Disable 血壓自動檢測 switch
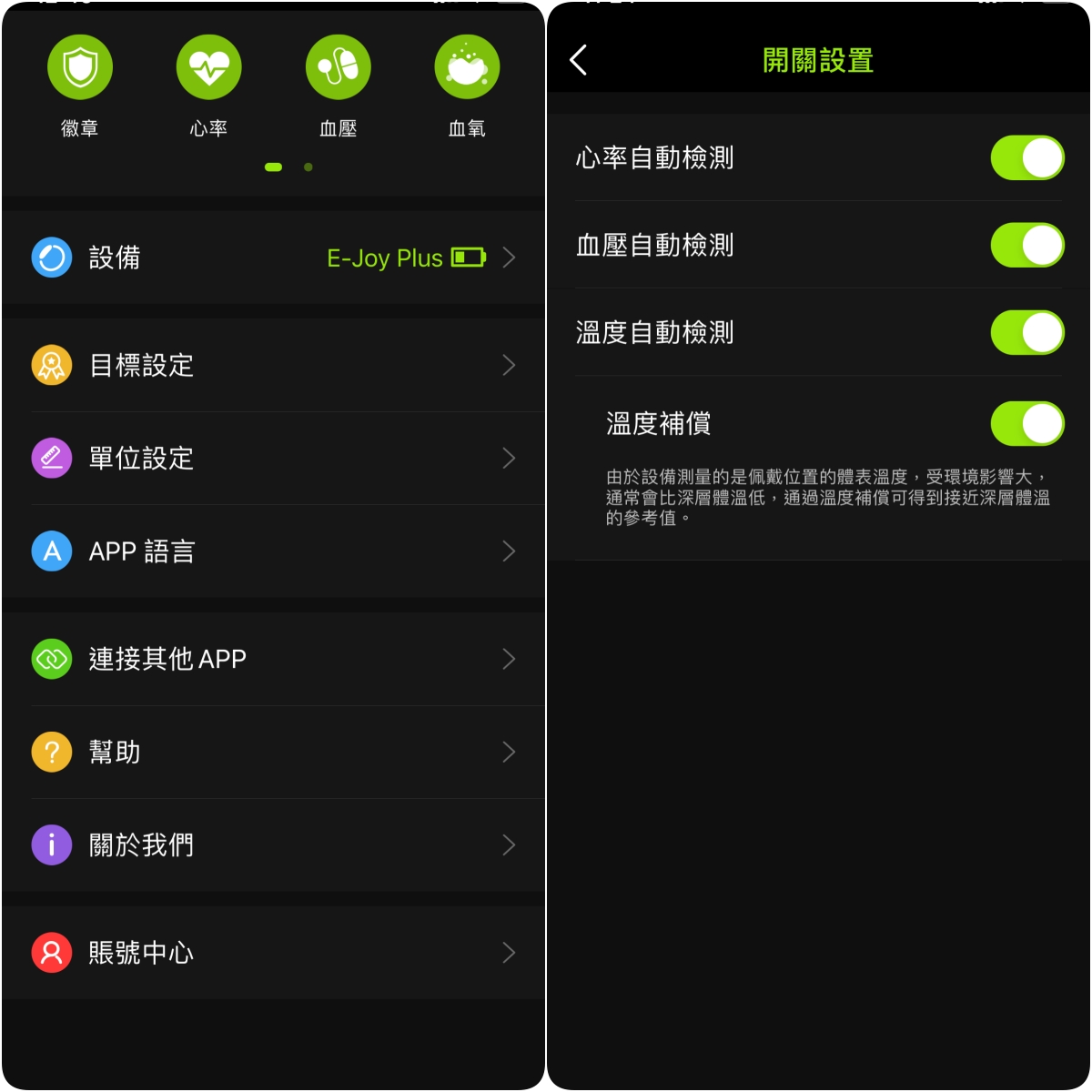Image resolution: width=1092 pixels, height=1092 pixels. 1026,246
